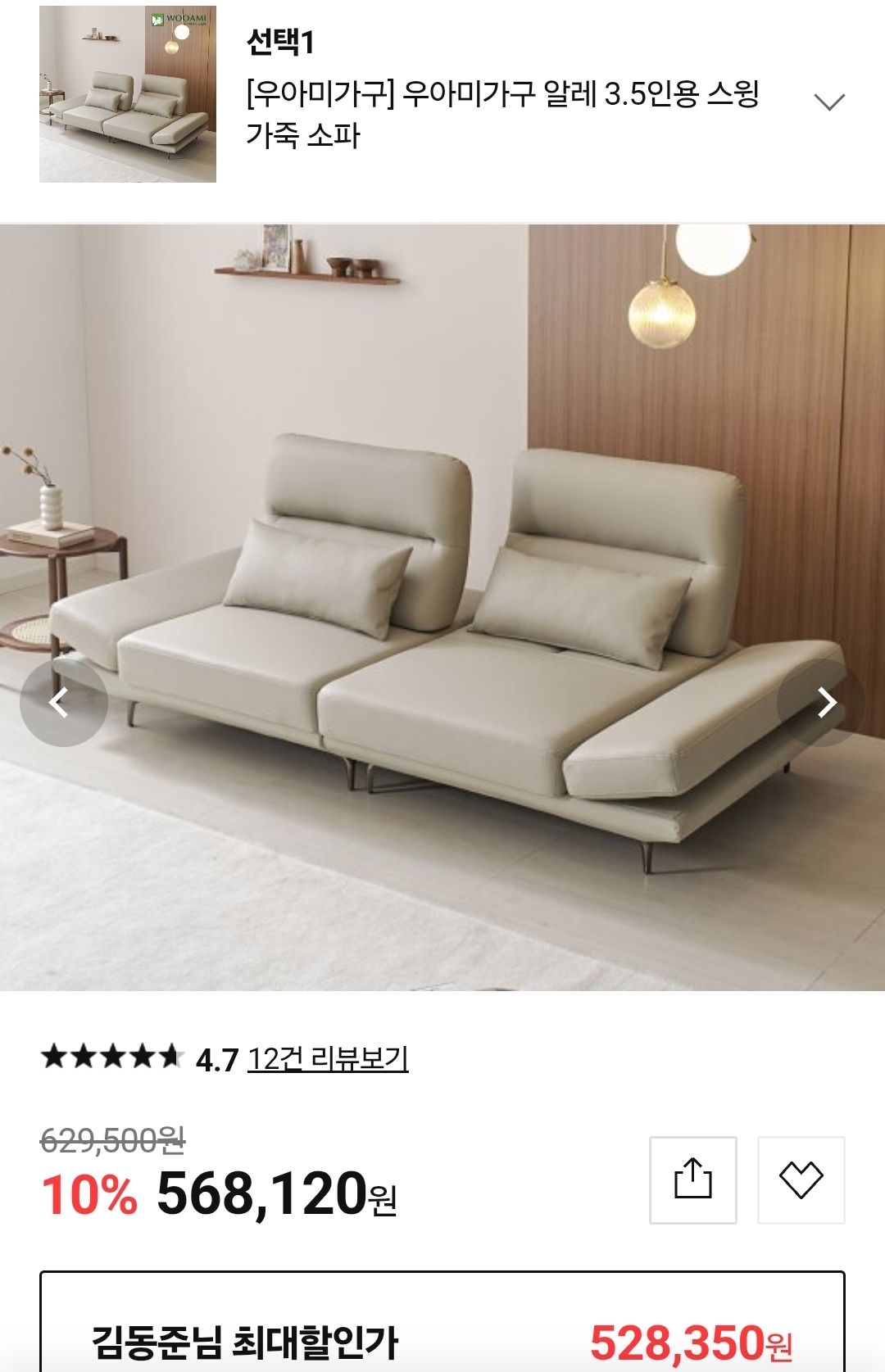The image size is (885, 1372).
Task: Expand the 선택1 product option dropdown
Action: 828,102
